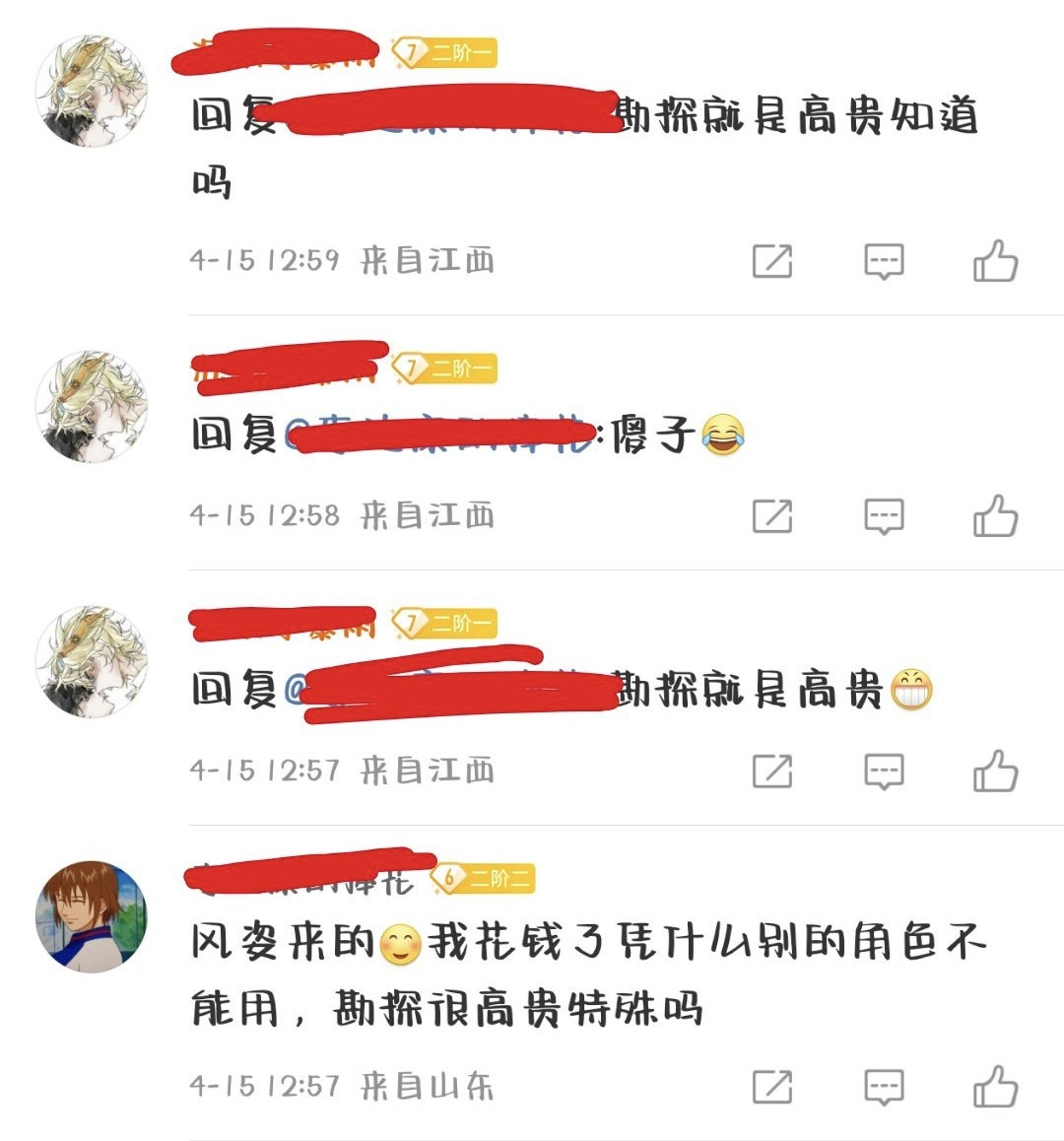Forward the 12:58 傻子 comment
1064x1141 pixels.
pyautogui.click(x=772, y=516)
